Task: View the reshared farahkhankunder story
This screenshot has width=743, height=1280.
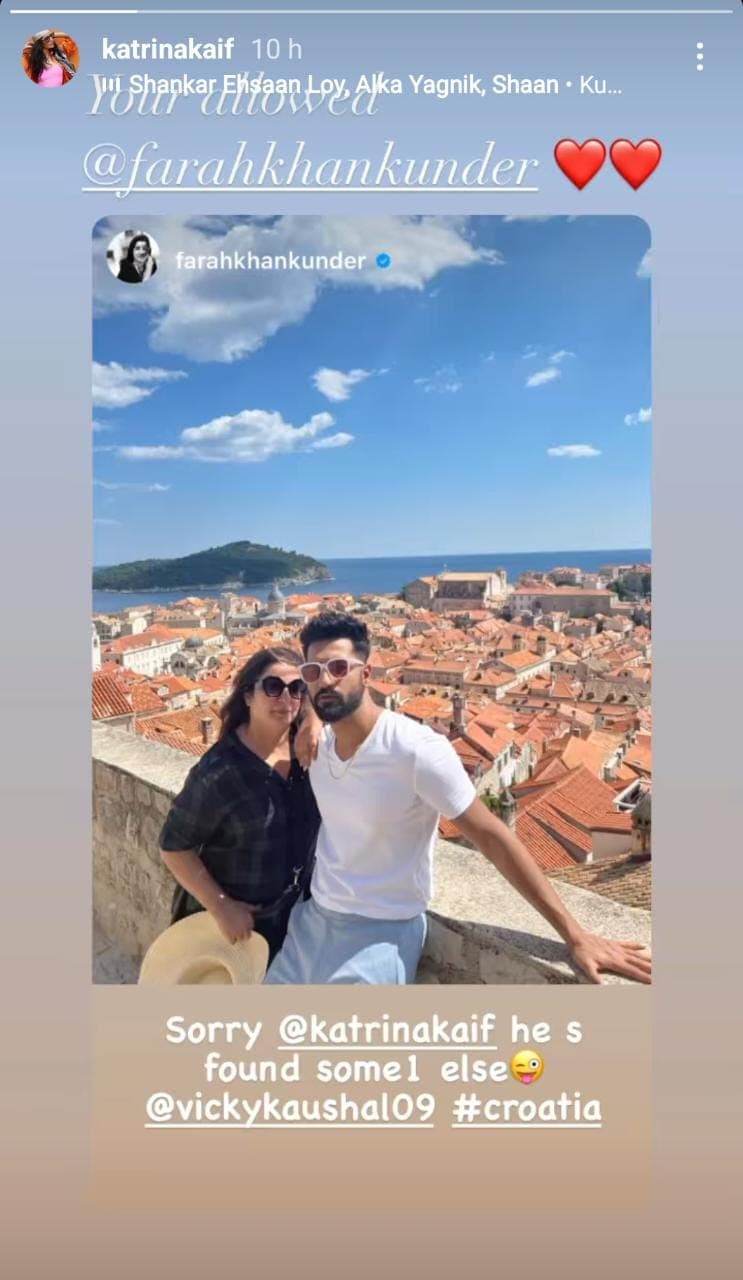Action: click(x=371, y=600)
